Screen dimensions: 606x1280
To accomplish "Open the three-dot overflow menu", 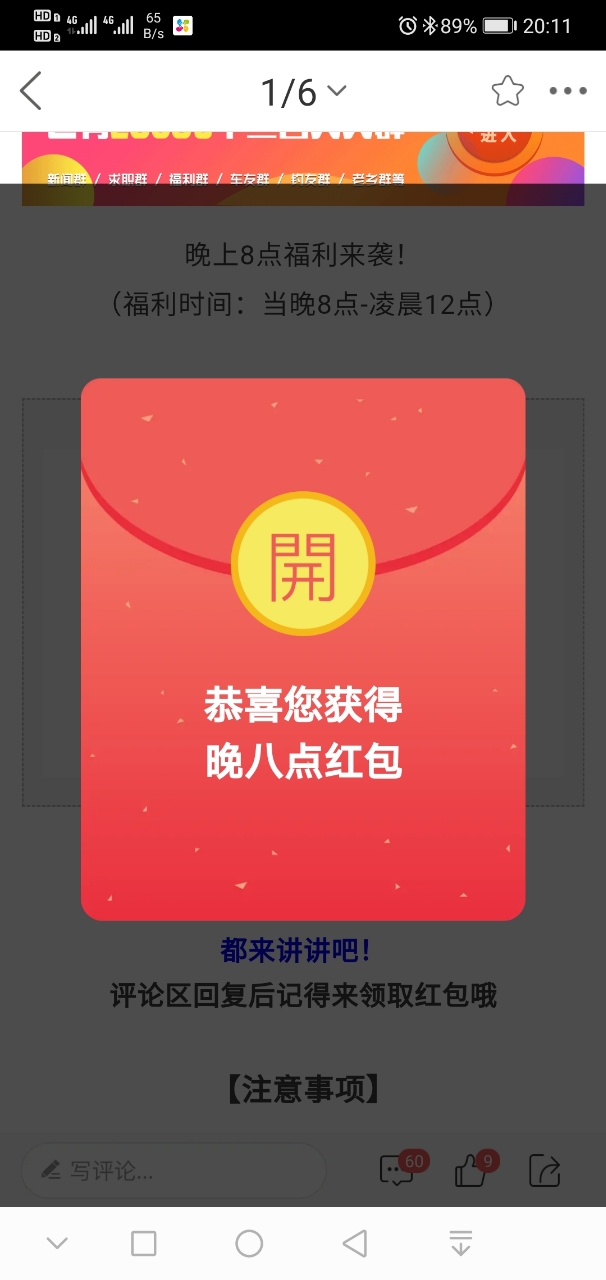I will click(567, 91).
